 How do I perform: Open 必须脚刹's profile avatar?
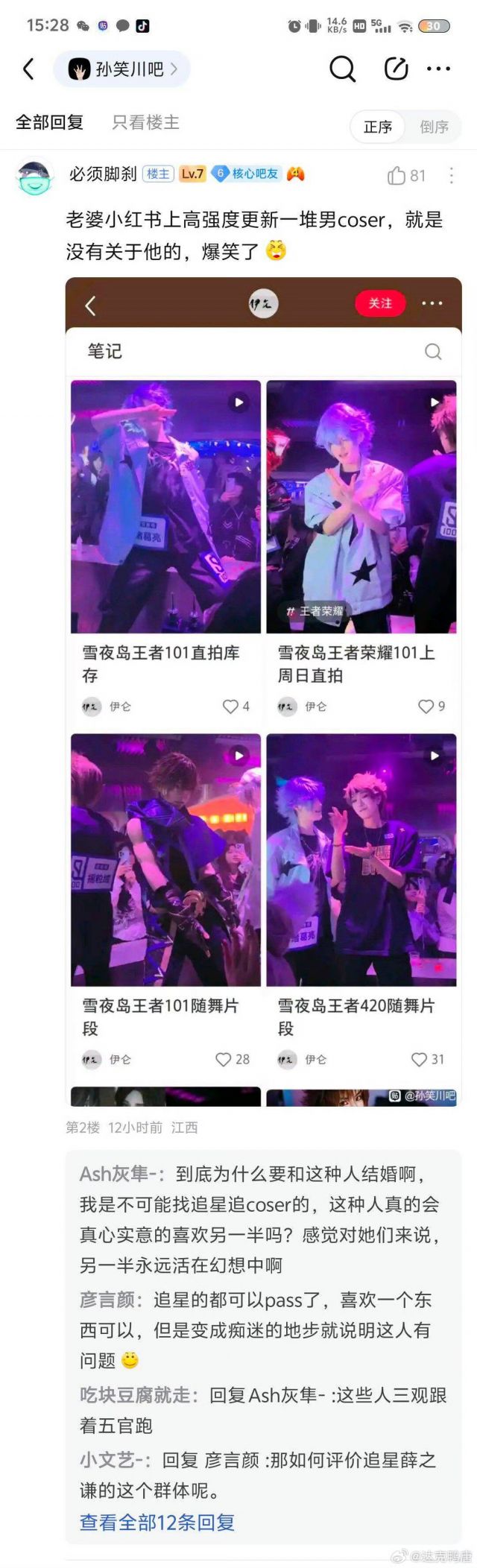(34, 177)
